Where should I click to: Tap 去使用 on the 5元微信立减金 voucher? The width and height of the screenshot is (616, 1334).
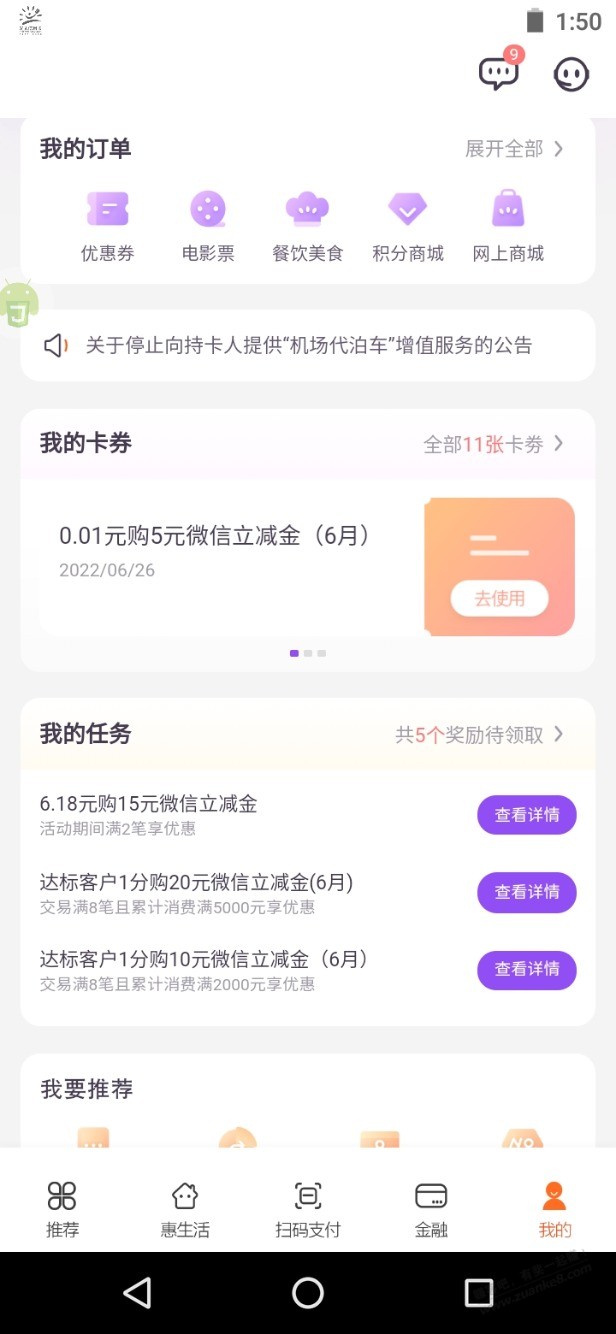point(499,598)
